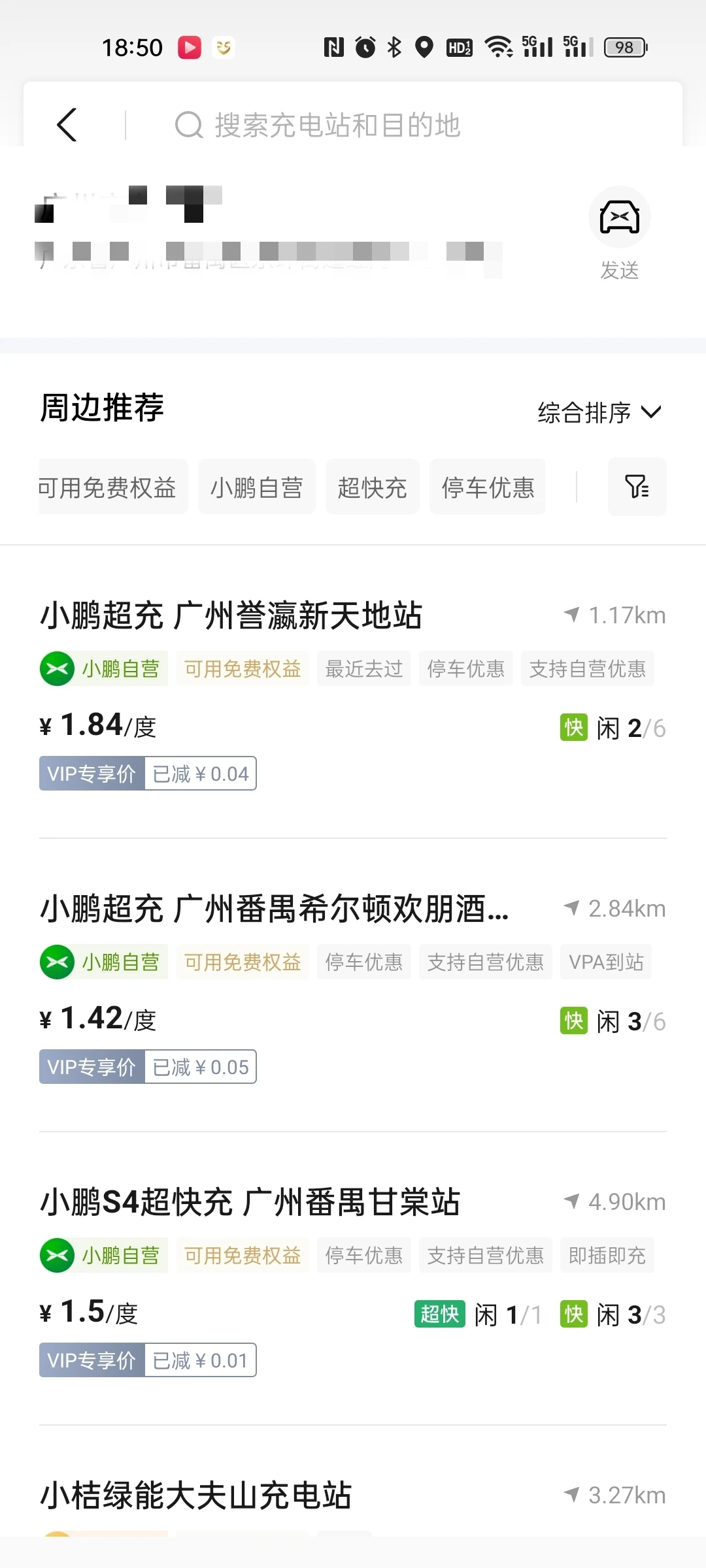Open 小鹏超充 广州誉瀛新天地站 station
The height and width of the screenshot is (1568, 706).
pos(353,693)
